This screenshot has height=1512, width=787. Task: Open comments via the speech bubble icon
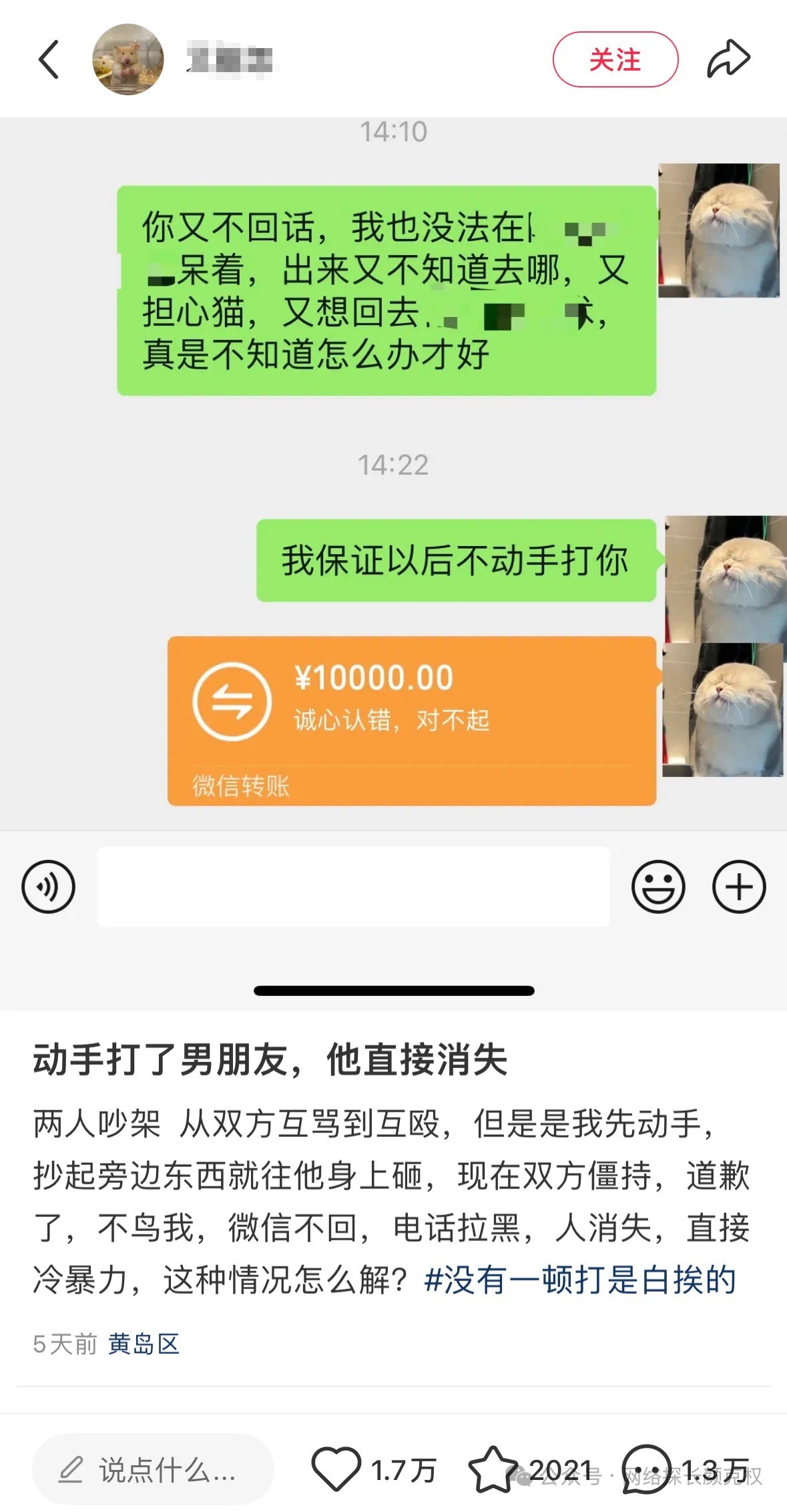(x=646, y=1469)
